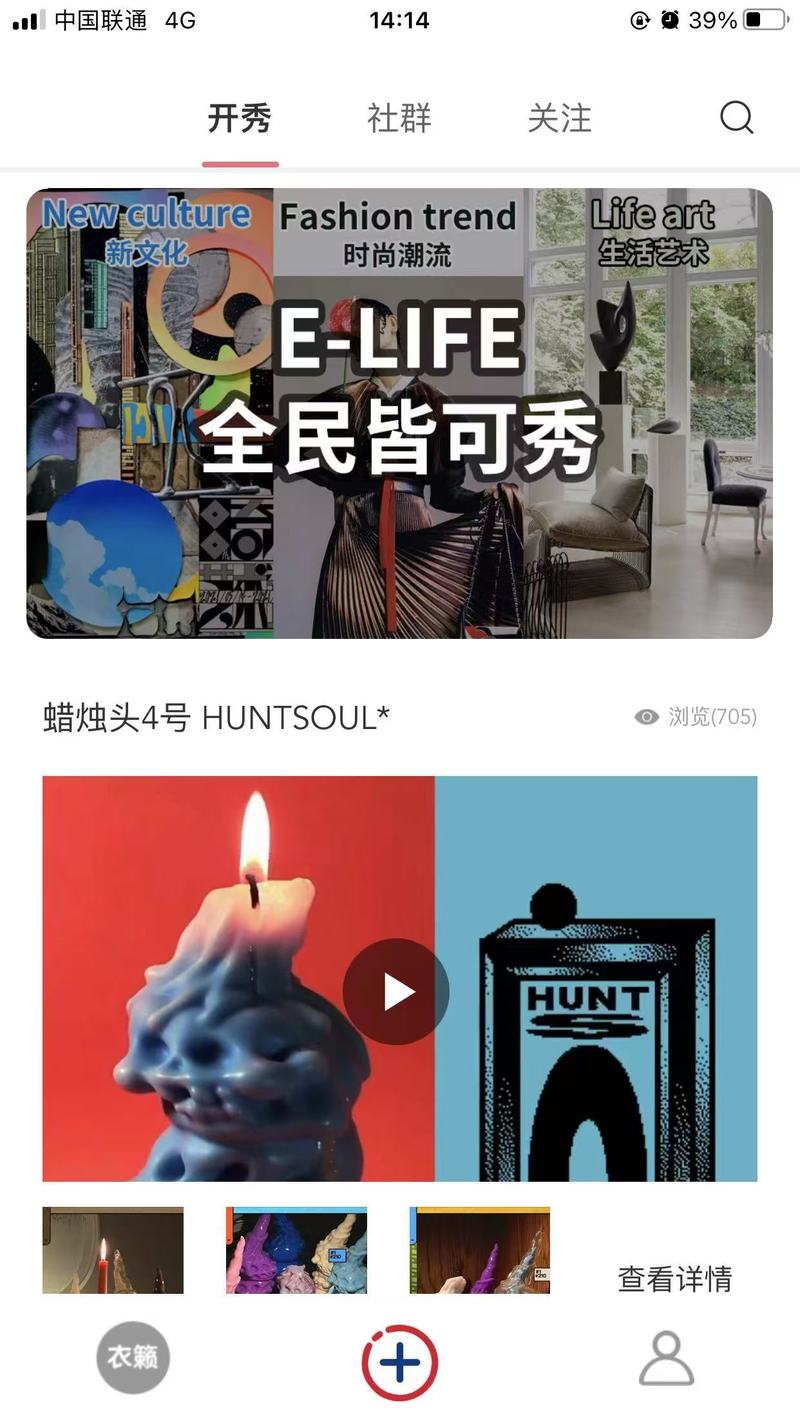Image resolution: width=800 pixels, height=1422 pixels.
Task: Open the profile person icon
Action: (x=666, y=1358)
